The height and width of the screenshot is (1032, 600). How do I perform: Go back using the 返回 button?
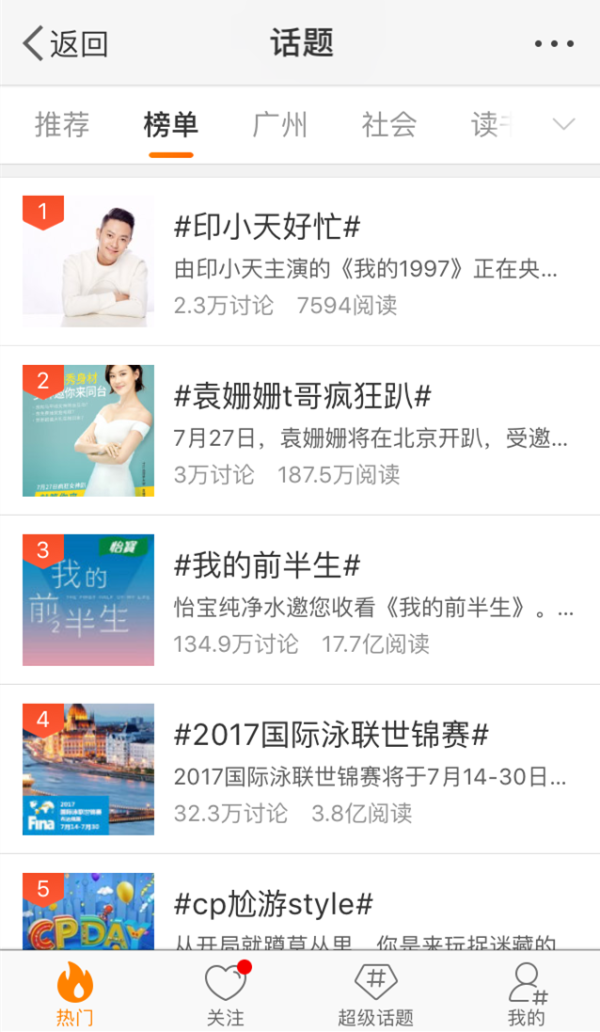click(66, 44)
